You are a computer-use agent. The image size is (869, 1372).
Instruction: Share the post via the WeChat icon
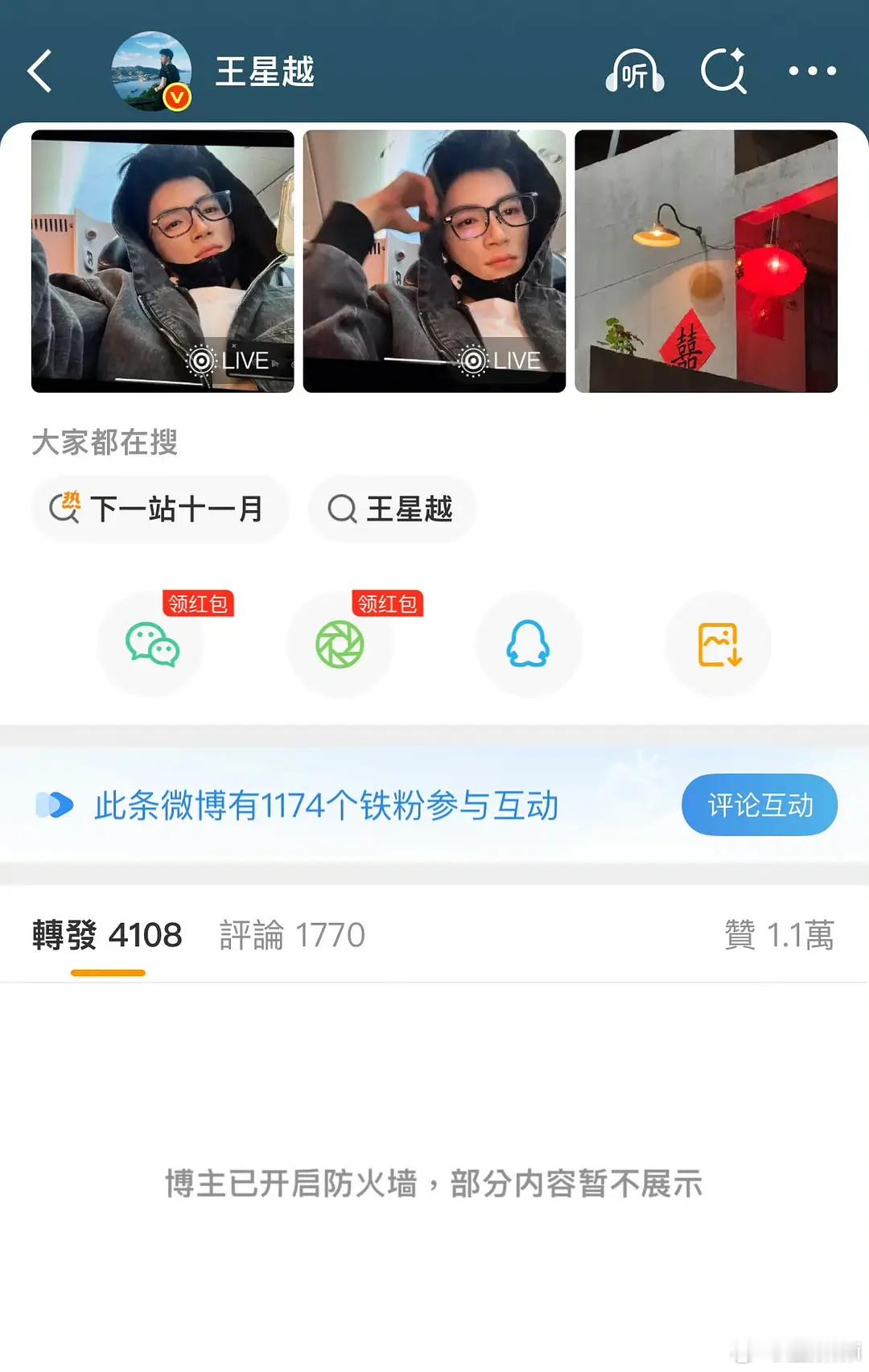coord(151,644)
